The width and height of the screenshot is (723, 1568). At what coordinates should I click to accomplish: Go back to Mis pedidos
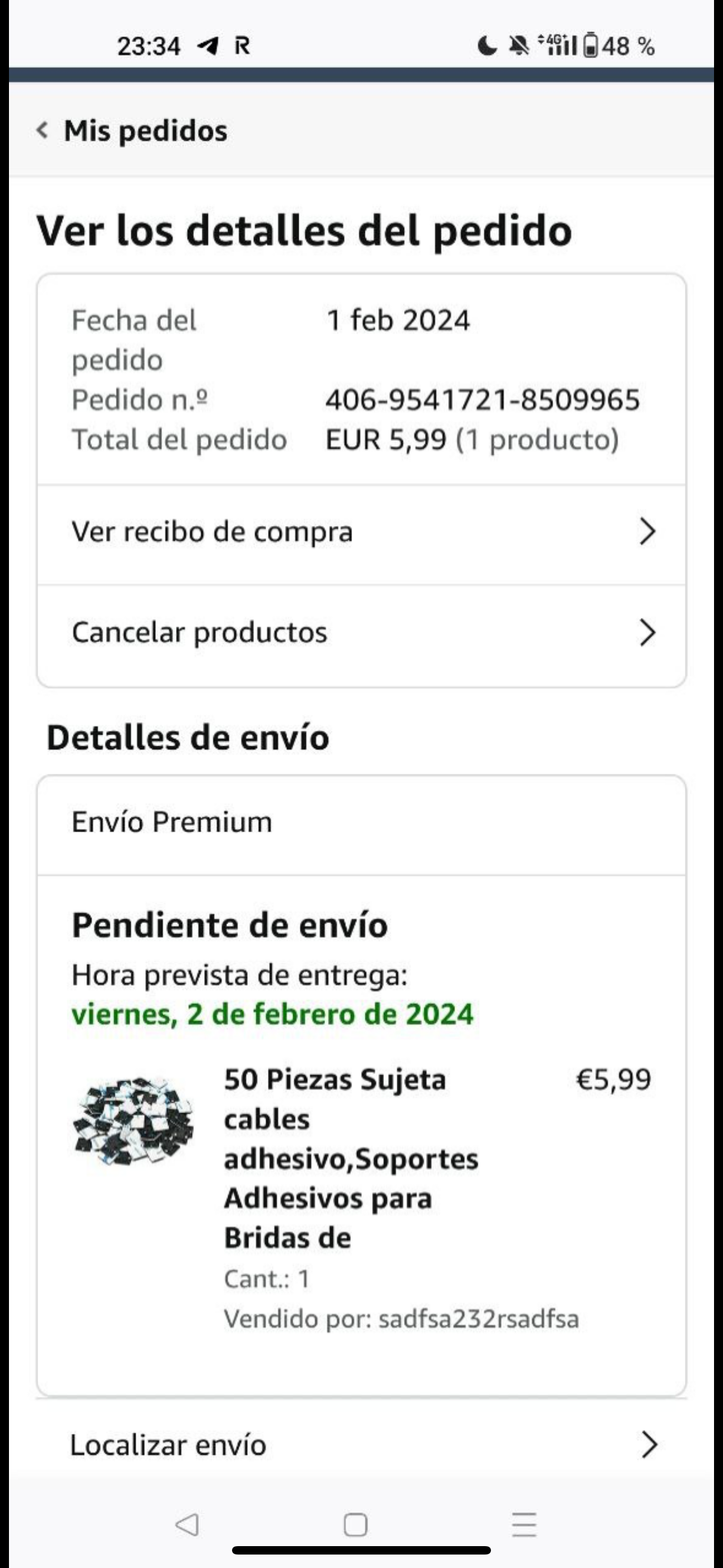133,131
